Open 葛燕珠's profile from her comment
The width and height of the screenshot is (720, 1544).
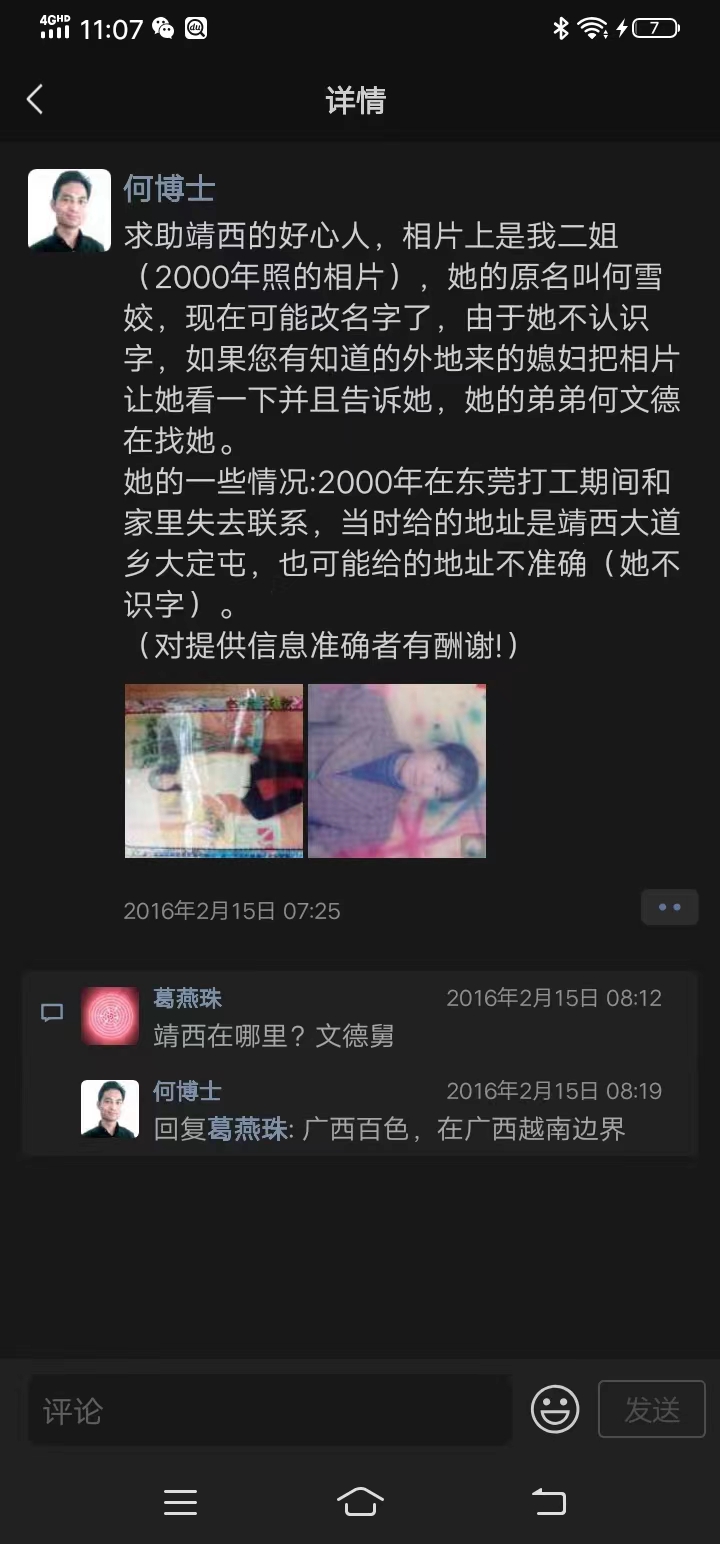pos(187,998)
